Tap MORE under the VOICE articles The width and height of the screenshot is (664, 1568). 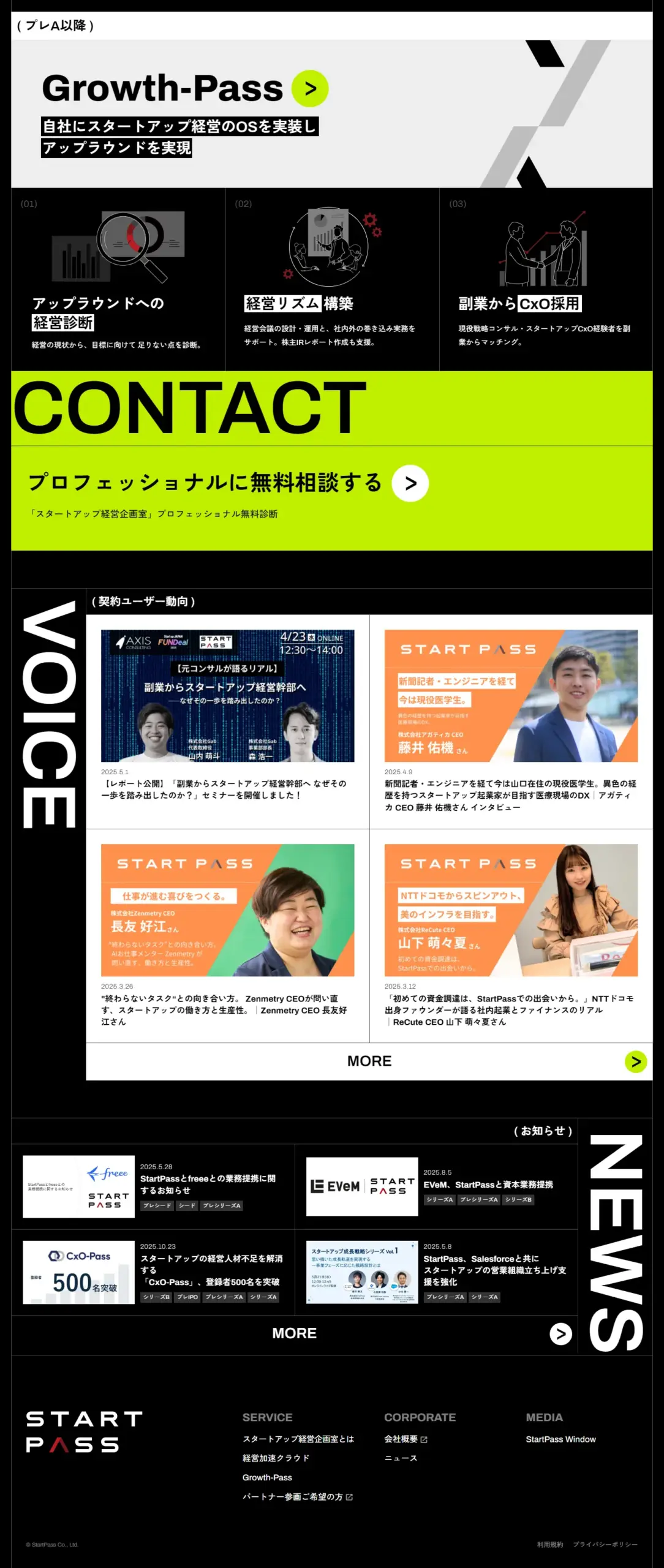(x=369, y=1061)
